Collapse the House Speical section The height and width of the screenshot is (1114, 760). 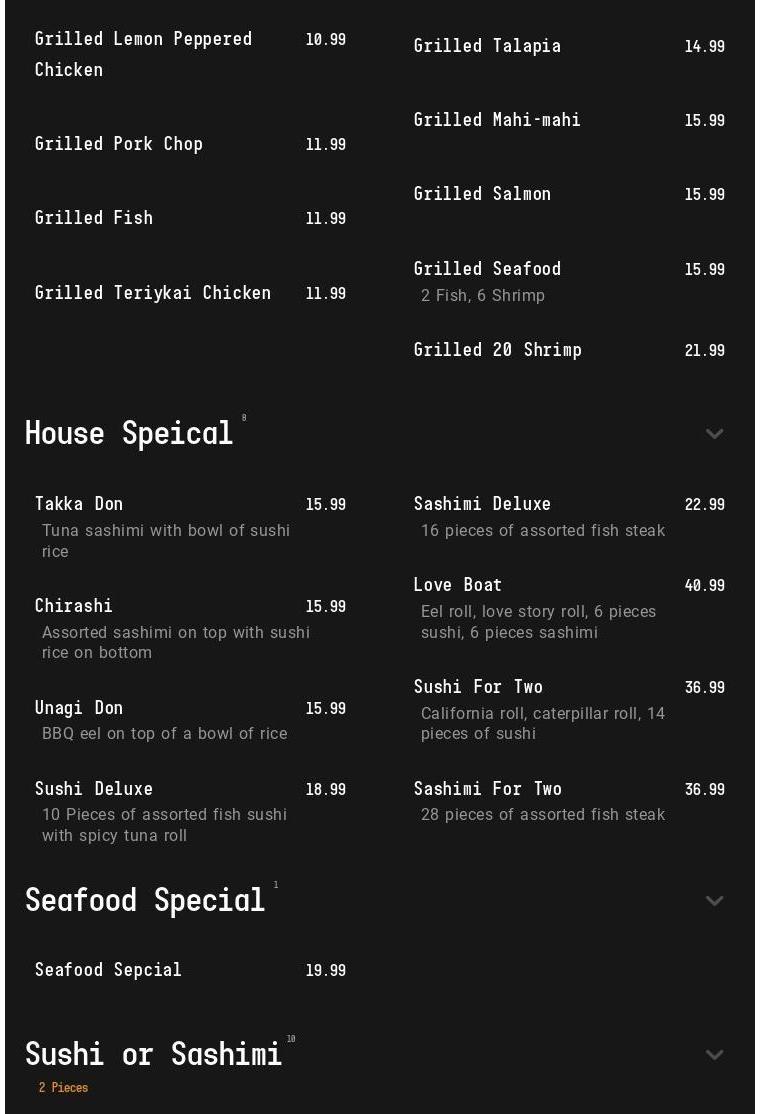coord(714,434)
